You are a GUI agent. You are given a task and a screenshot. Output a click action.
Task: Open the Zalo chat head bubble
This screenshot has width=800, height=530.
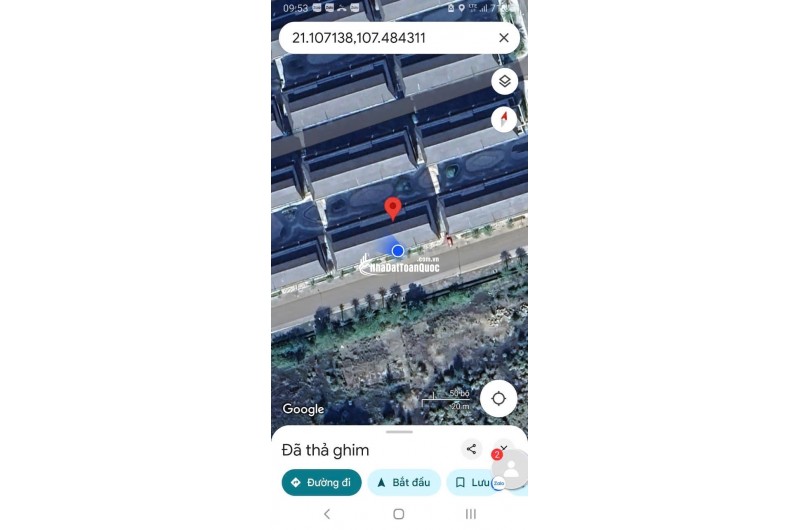(511, 468)
